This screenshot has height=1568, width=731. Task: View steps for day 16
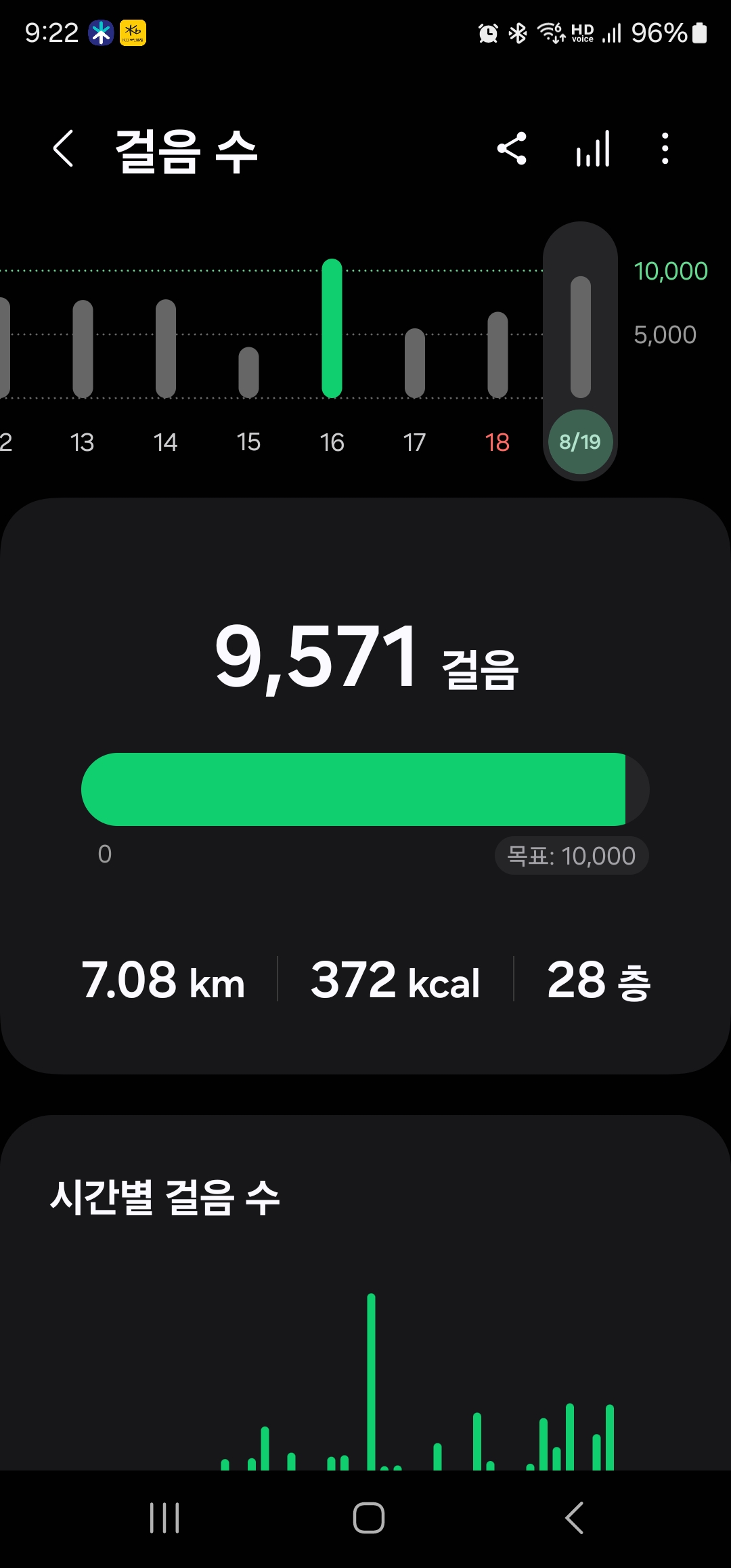332,329
